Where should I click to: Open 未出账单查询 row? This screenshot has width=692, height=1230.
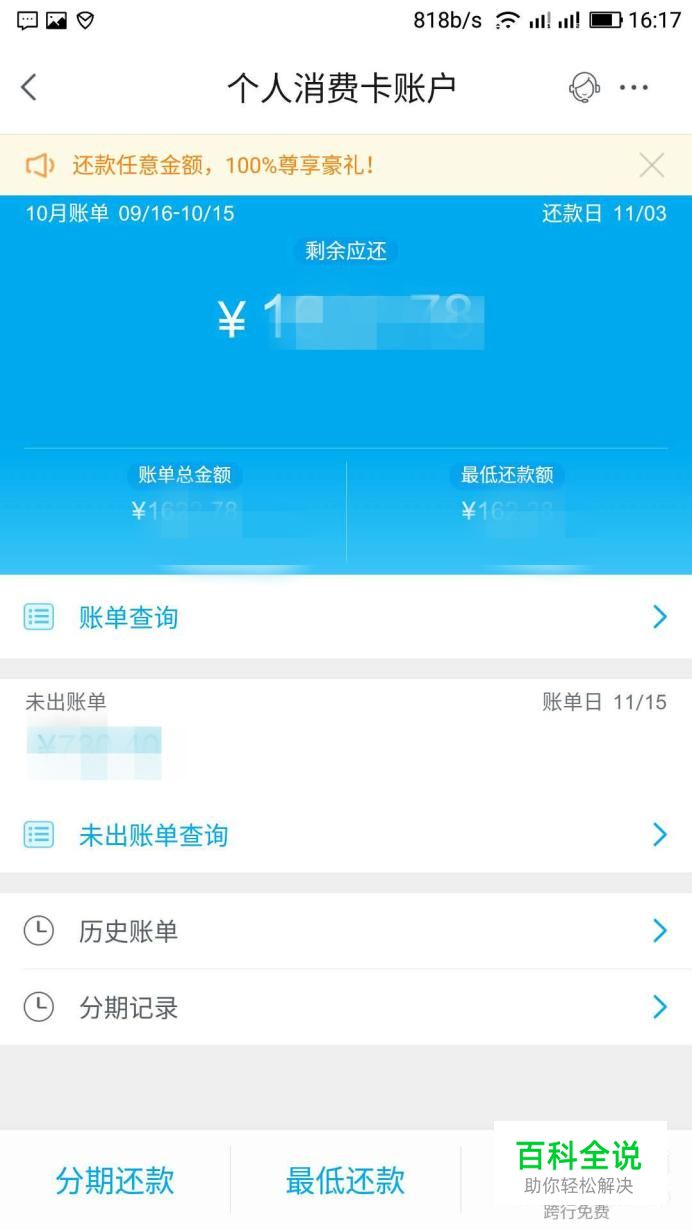[x=346, y=835]
